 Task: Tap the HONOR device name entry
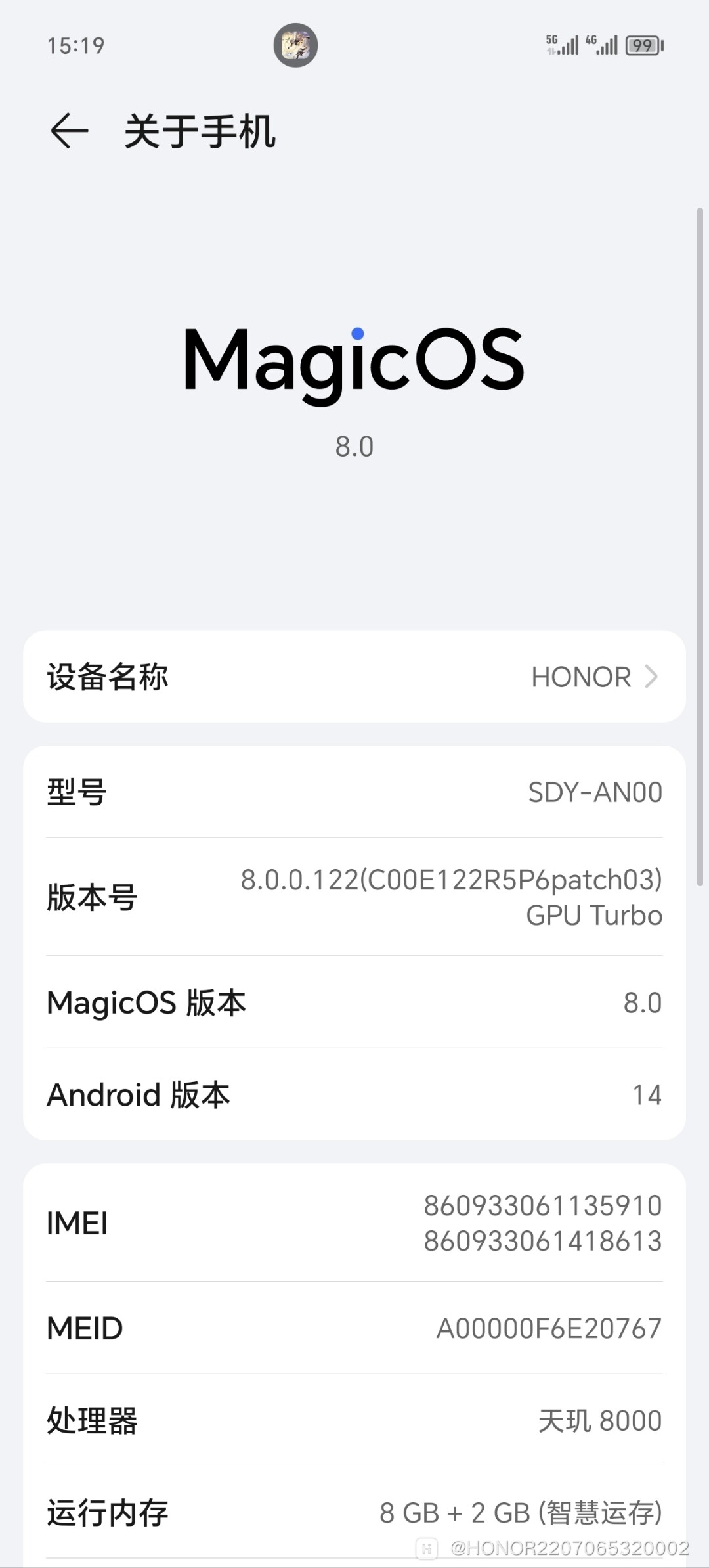pos(580,677)
